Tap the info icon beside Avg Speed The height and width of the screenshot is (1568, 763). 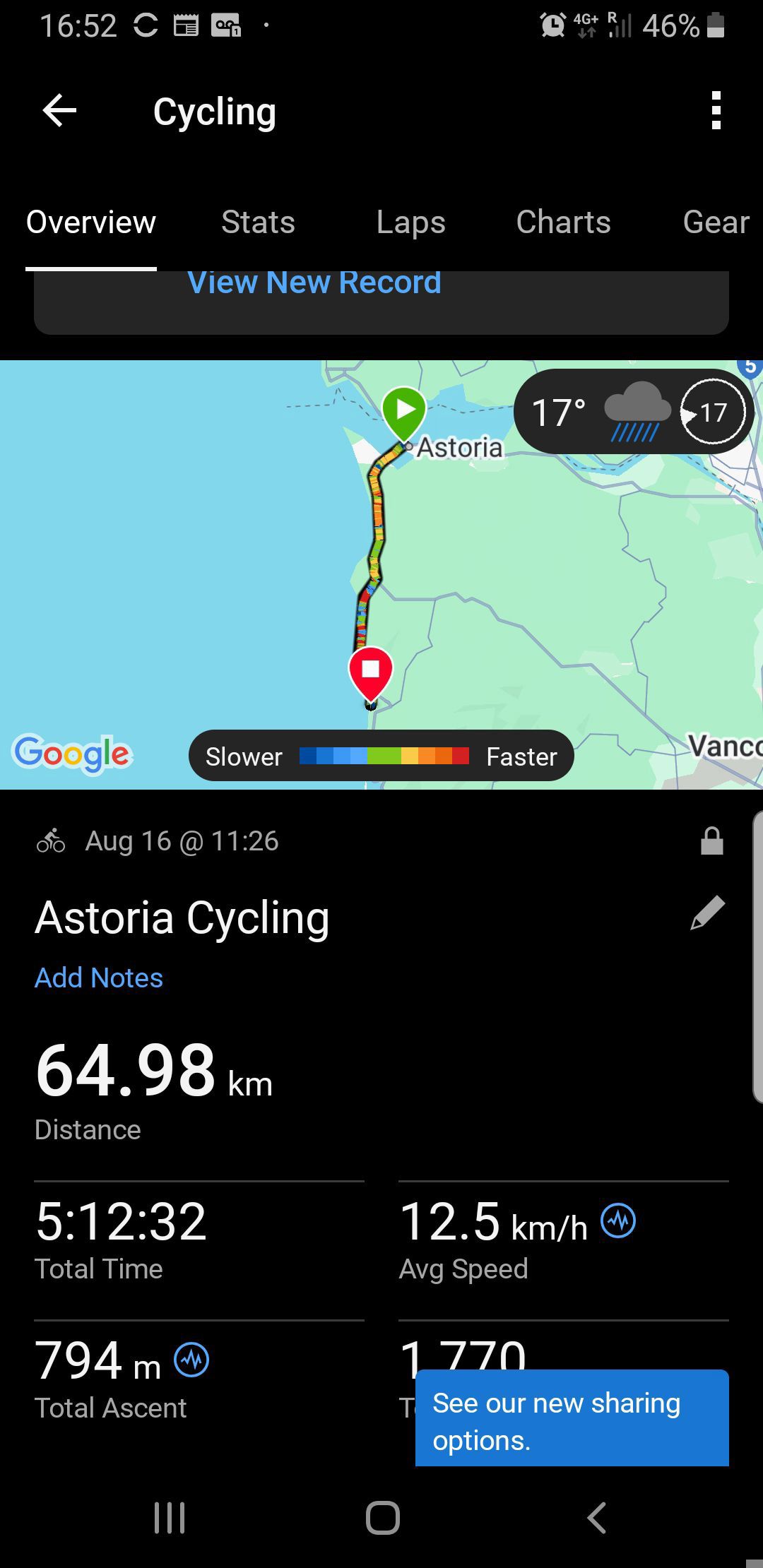(x=618, y=1220)
